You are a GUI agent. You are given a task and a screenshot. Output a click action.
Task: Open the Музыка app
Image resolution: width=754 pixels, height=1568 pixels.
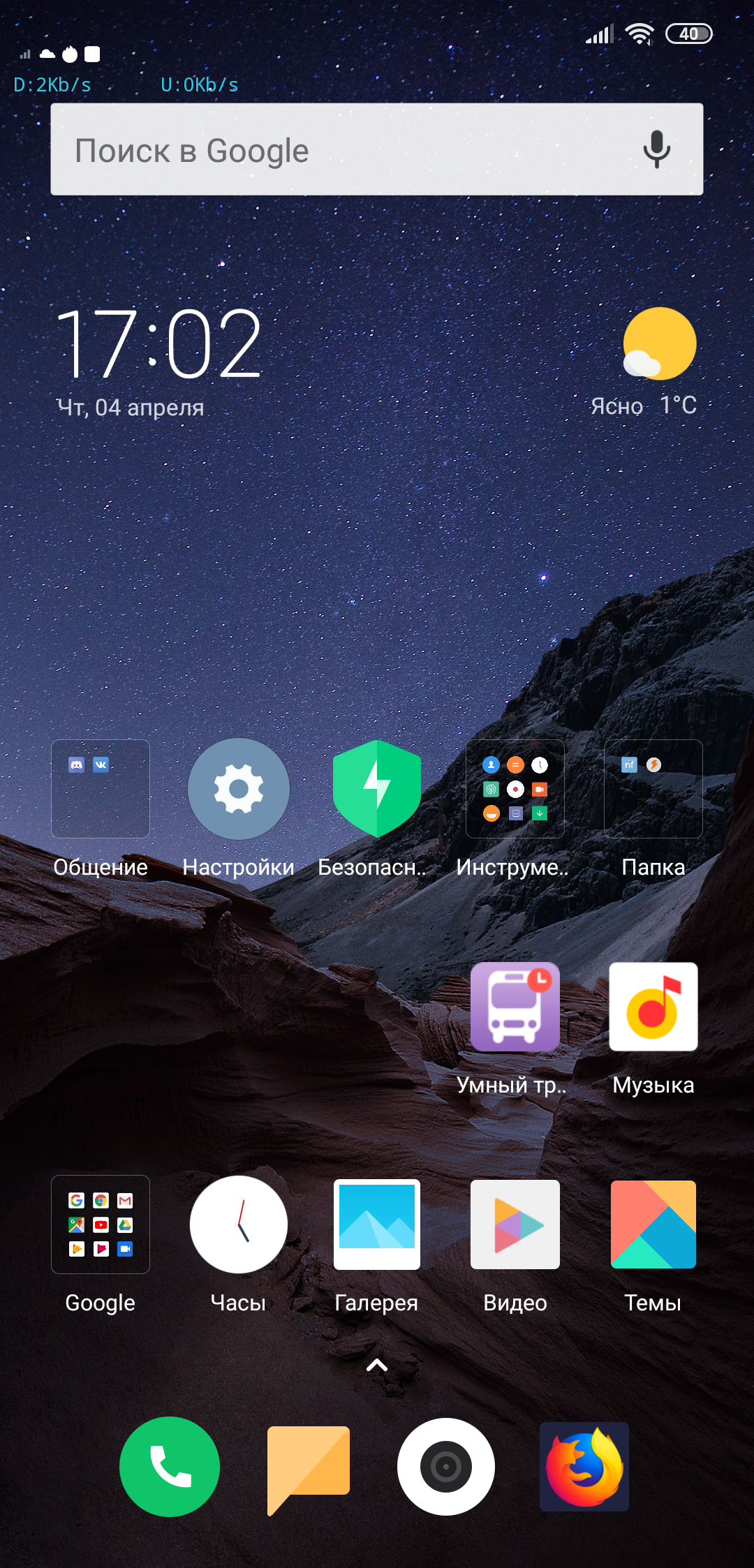tap(653, 1007)
